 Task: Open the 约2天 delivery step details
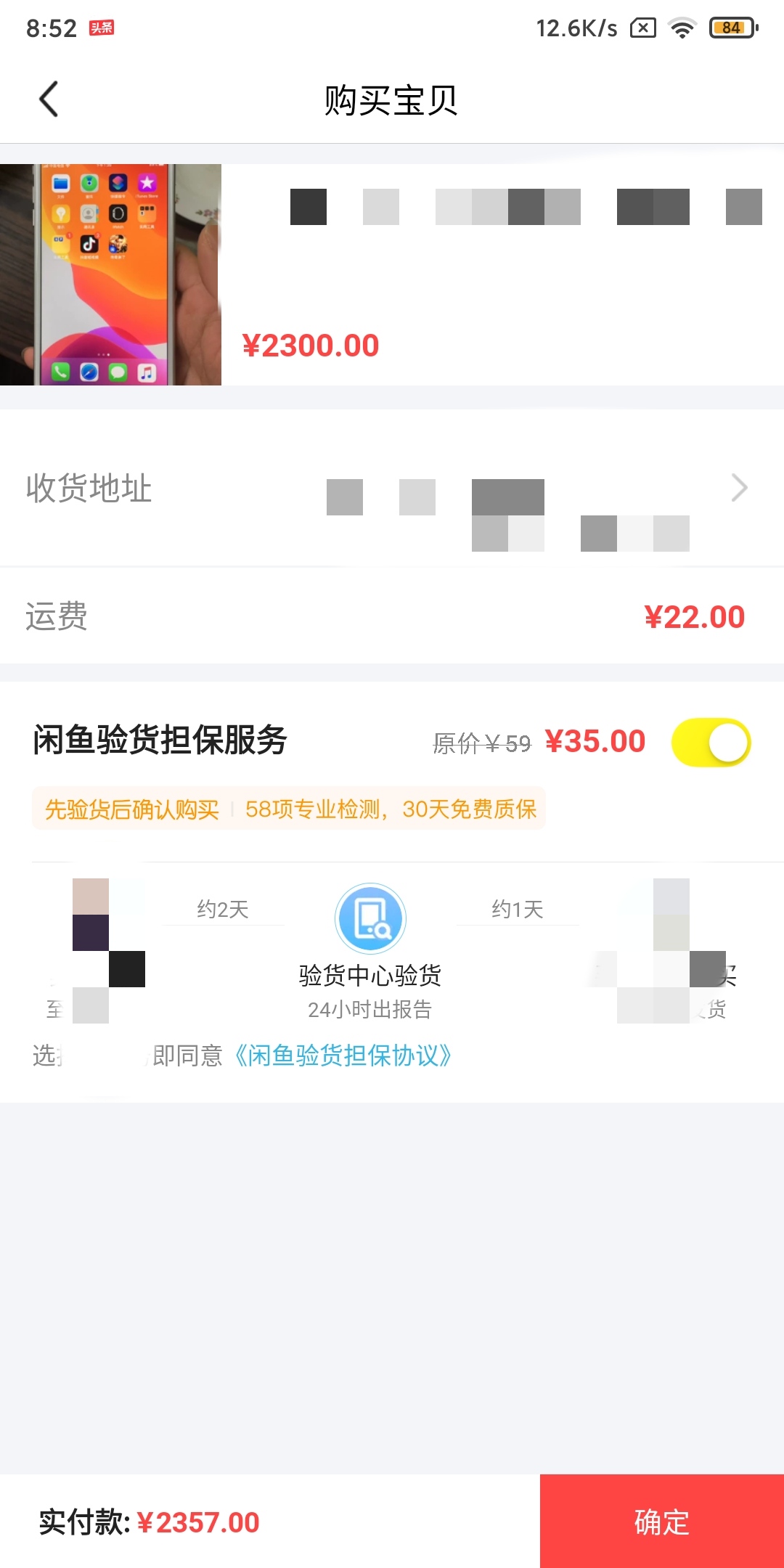223,909
